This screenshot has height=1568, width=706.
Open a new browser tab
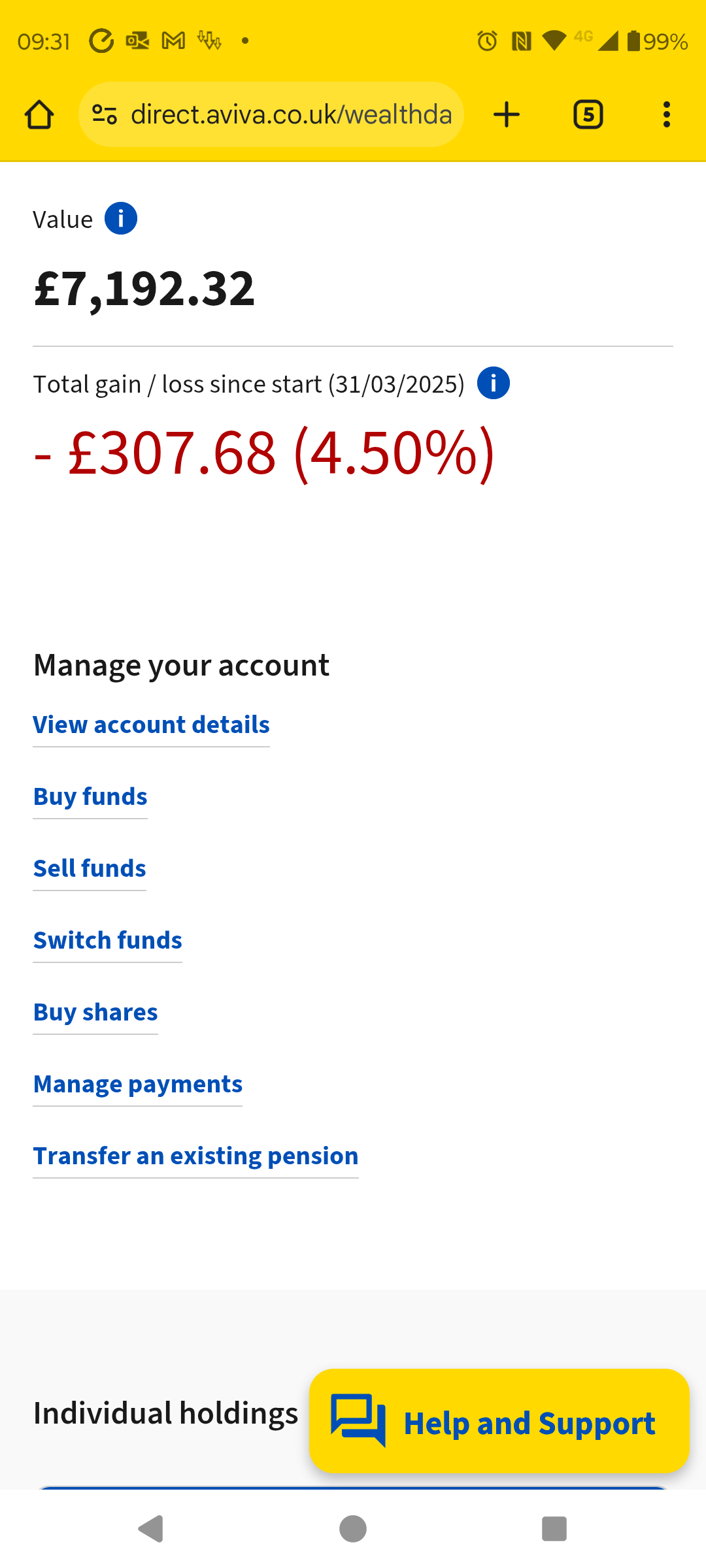coord(507,115)
